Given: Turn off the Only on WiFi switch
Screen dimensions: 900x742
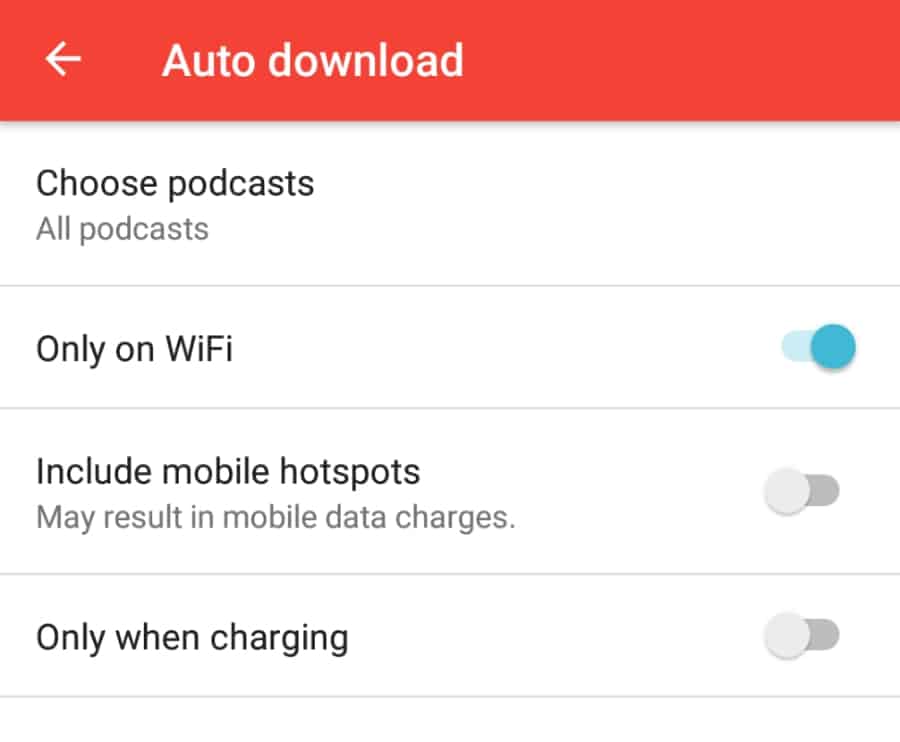Looking at the screenshot, I should [x=818, y=348].
